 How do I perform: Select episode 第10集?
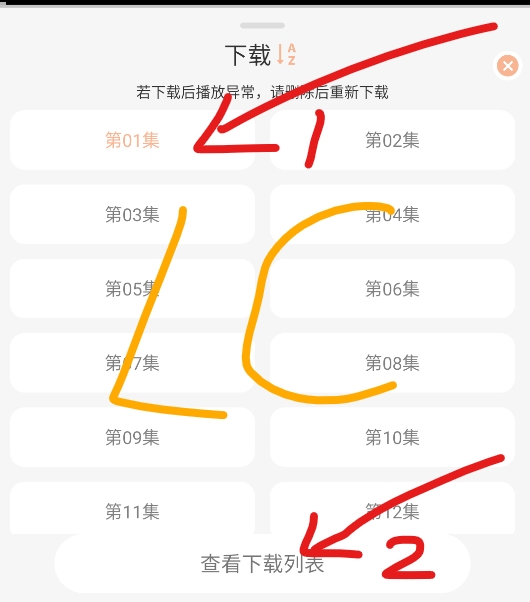(392, 437)
